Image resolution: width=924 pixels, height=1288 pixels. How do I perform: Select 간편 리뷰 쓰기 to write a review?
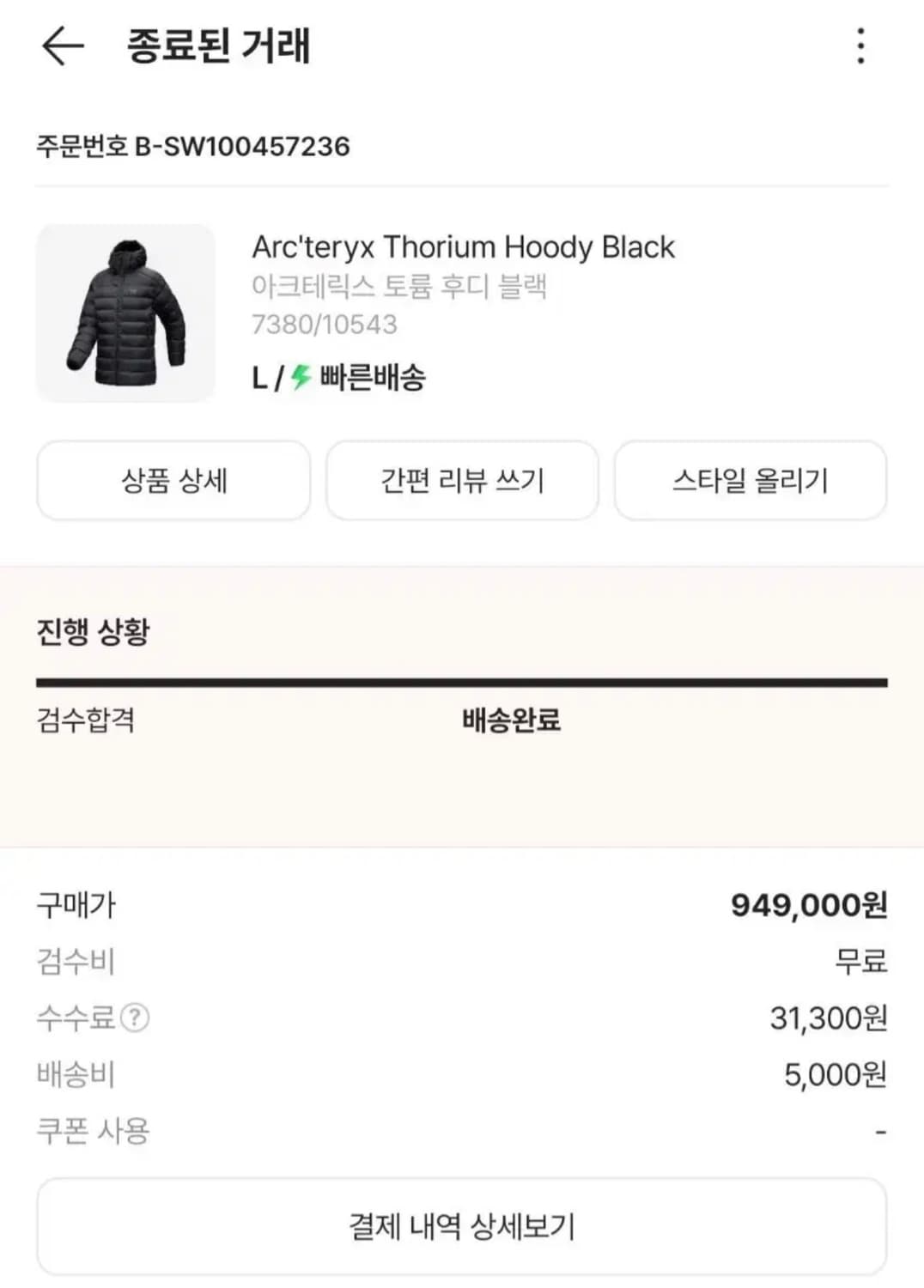coord(461,481)
